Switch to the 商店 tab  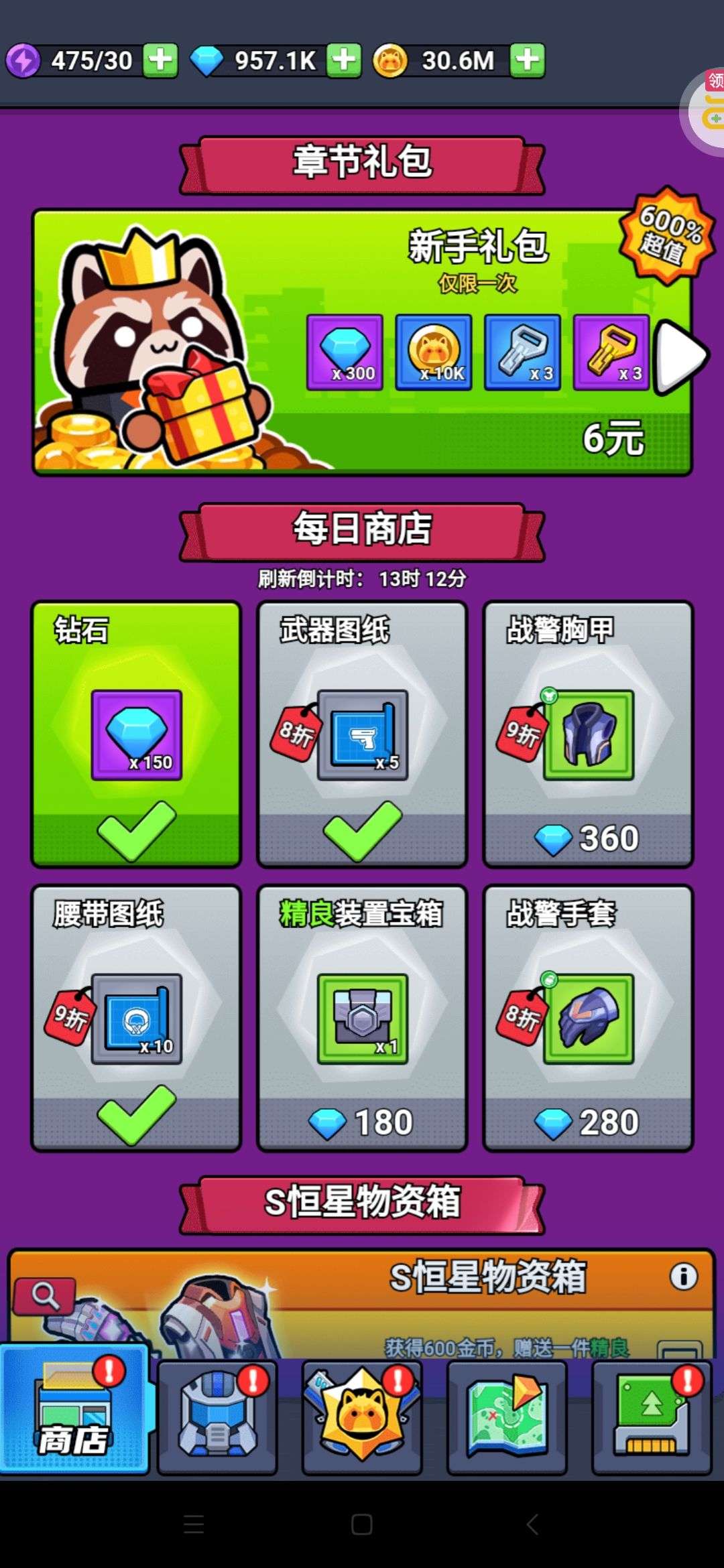(x=74, y=1416)
